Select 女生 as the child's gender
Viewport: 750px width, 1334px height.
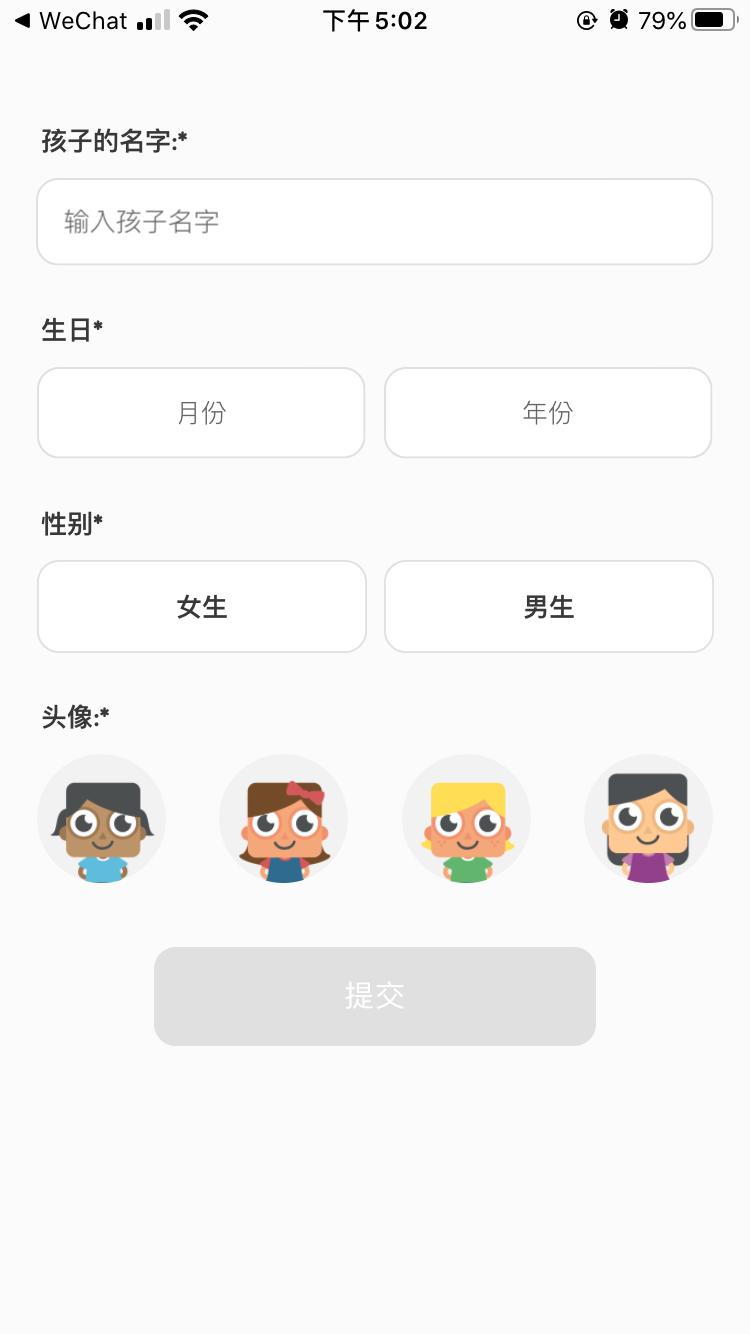click(x=201, y=606)
